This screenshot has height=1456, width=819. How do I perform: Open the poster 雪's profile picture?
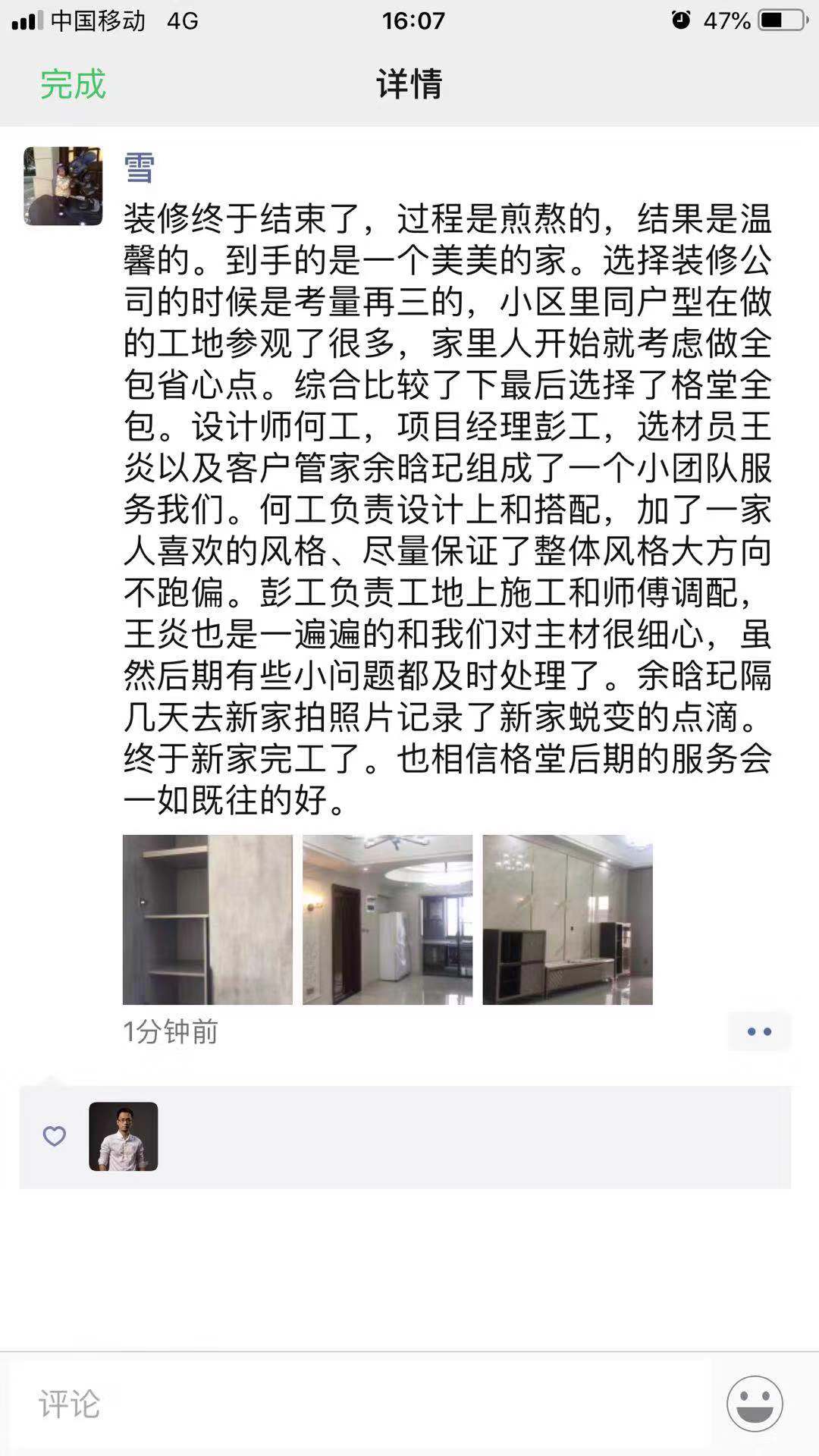point(63,186)
